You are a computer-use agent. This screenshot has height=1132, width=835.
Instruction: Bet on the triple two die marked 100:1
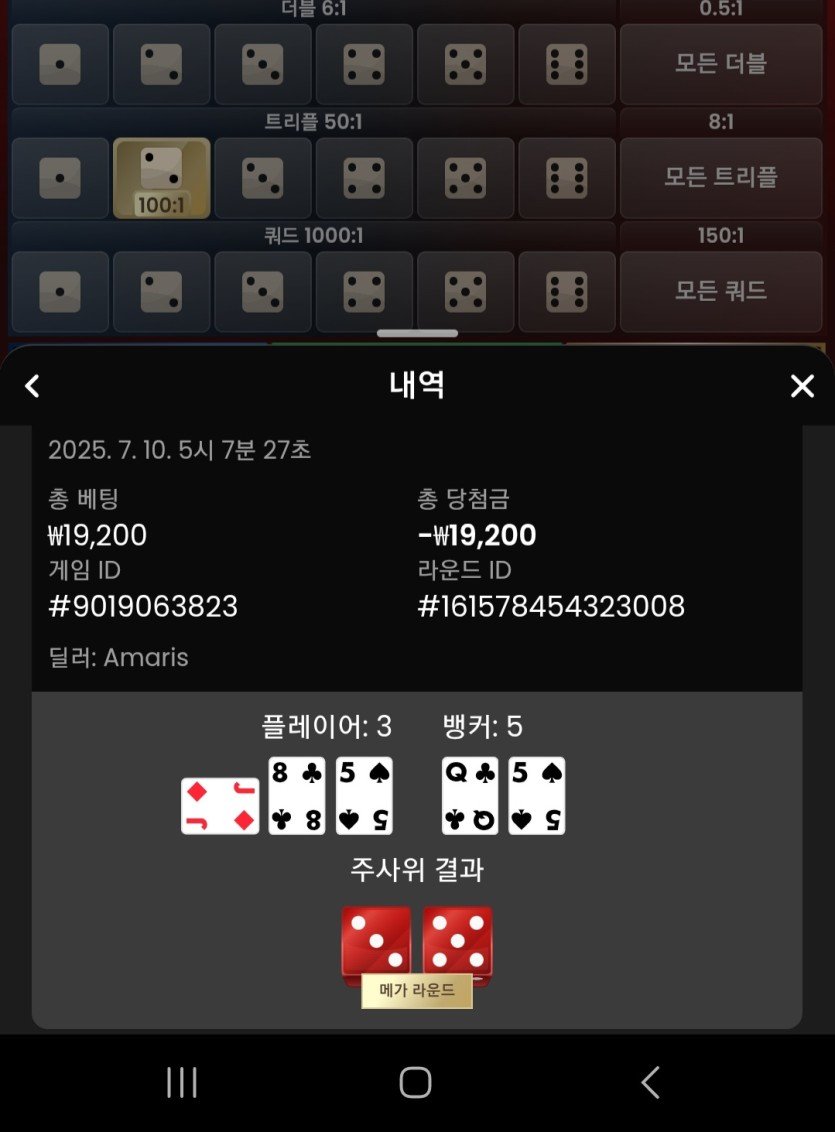[161, 178]
